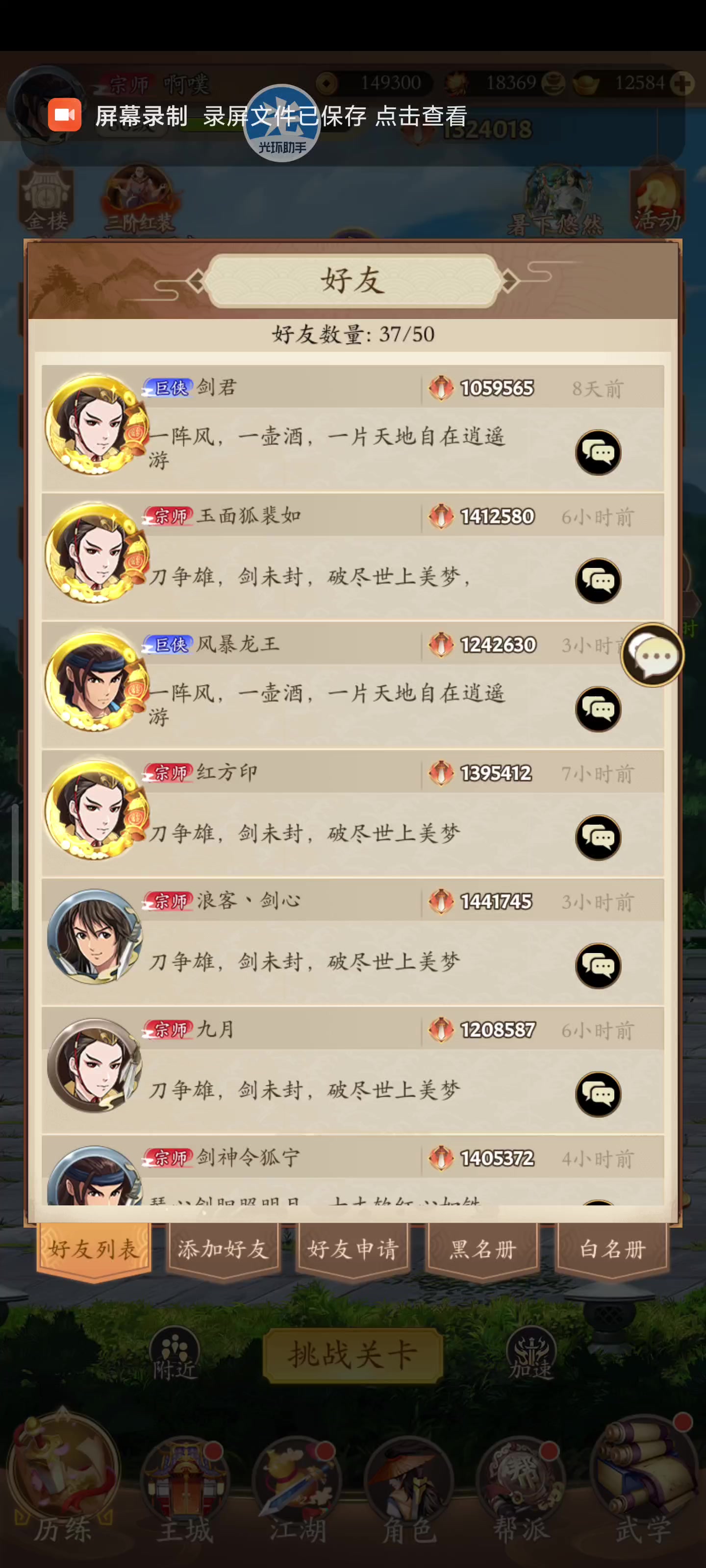Screen dimensions: 706x1568
Task: Message friend 剑君 via chat icon
Action: click(598, 452)
